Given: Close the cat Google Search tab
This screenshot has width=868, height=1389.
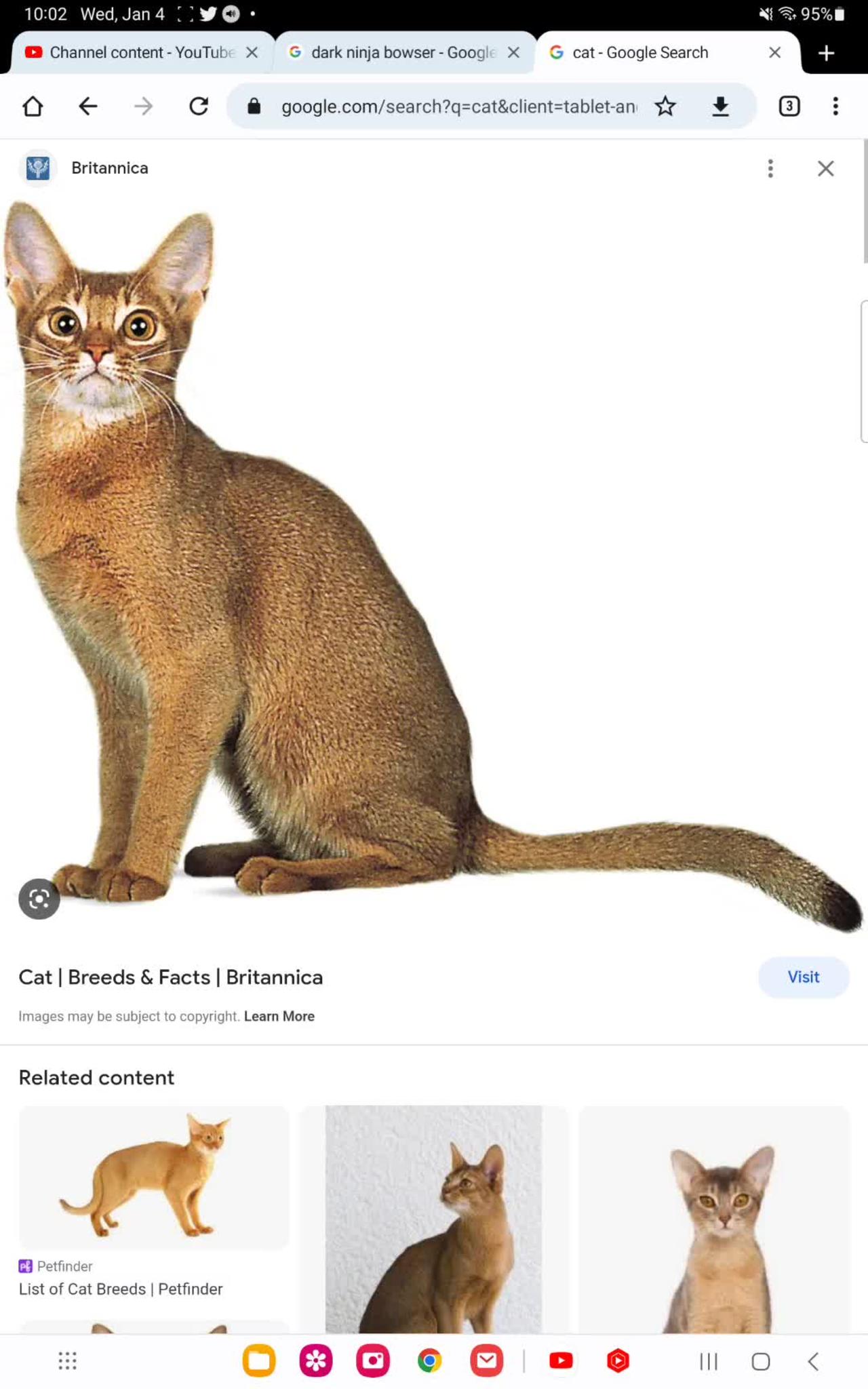Looking at the screenshot, I should point(775,53).
